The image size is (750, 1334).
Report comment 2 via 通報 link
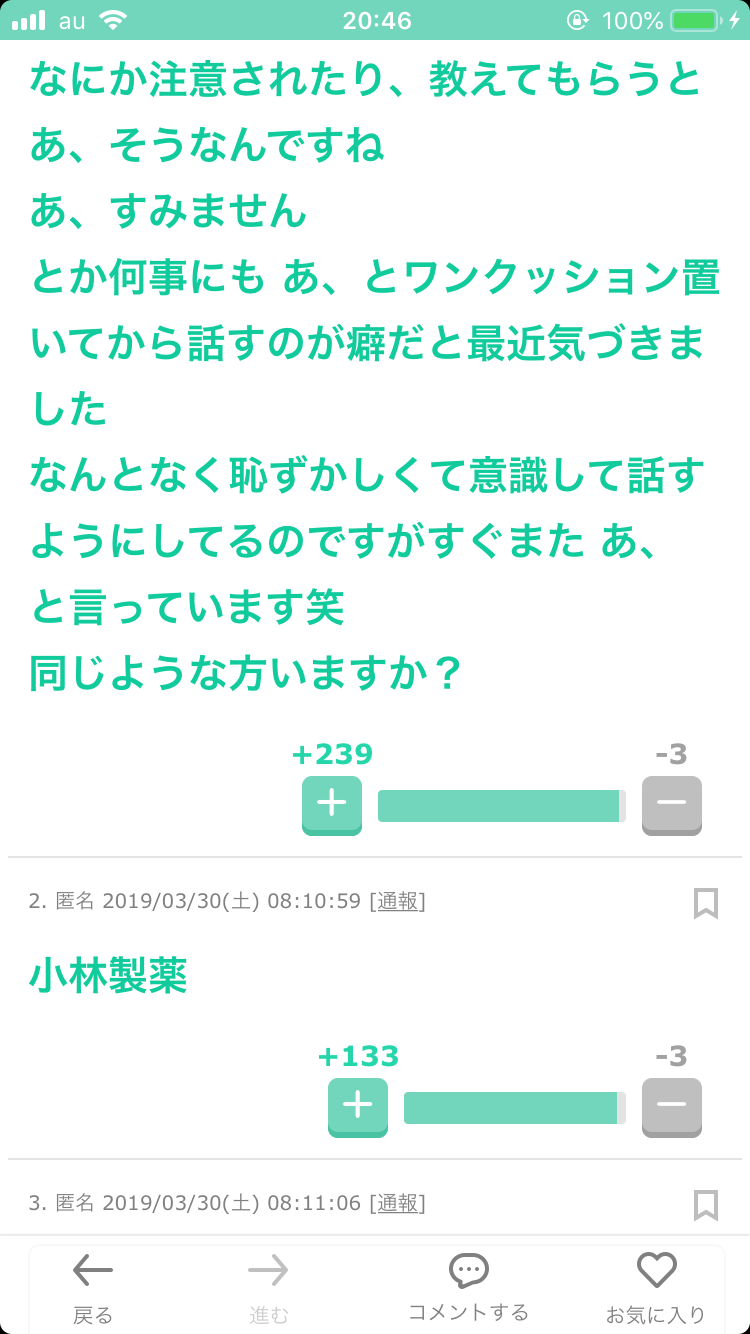pyautogui.click(x=397, y=901)
